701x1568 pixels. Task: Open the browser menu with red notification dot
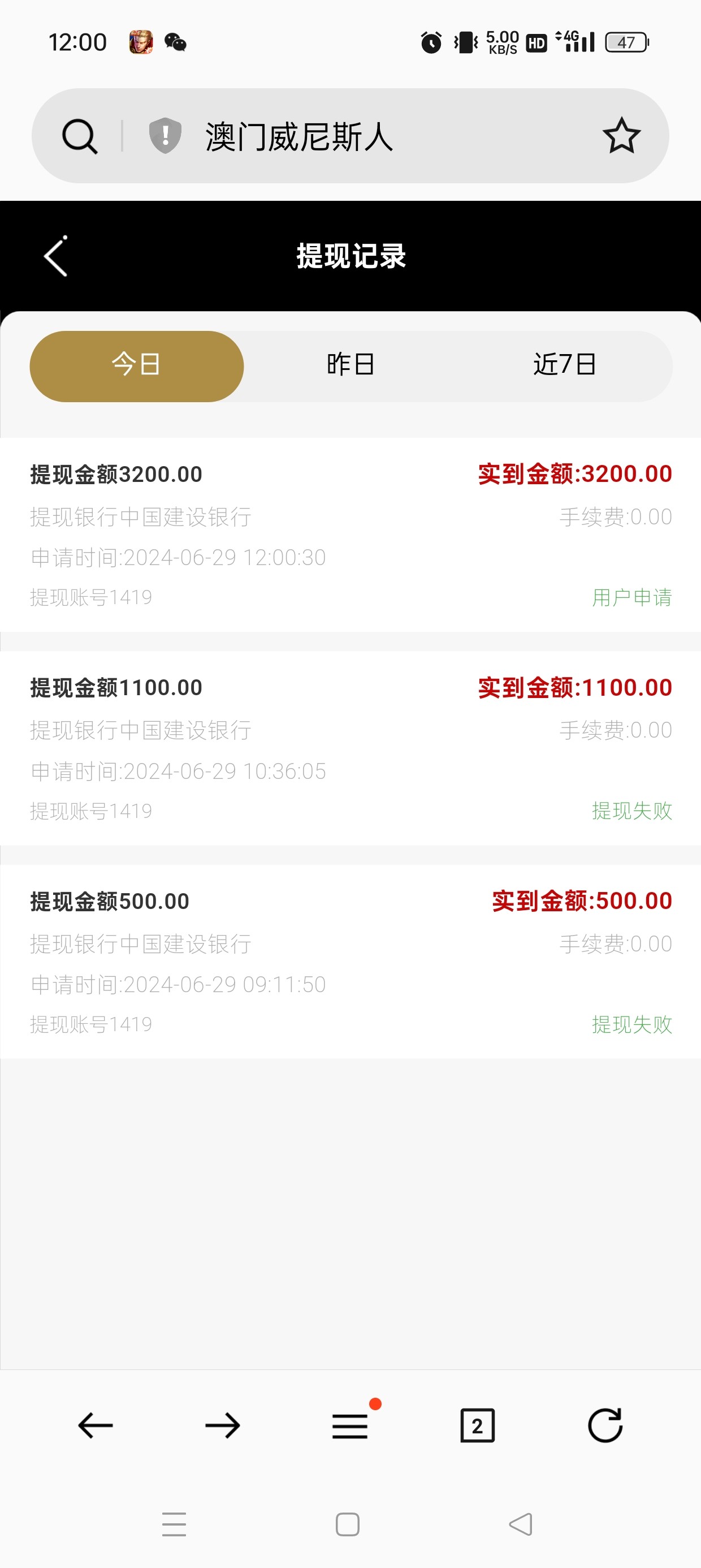click(350, 1424)
